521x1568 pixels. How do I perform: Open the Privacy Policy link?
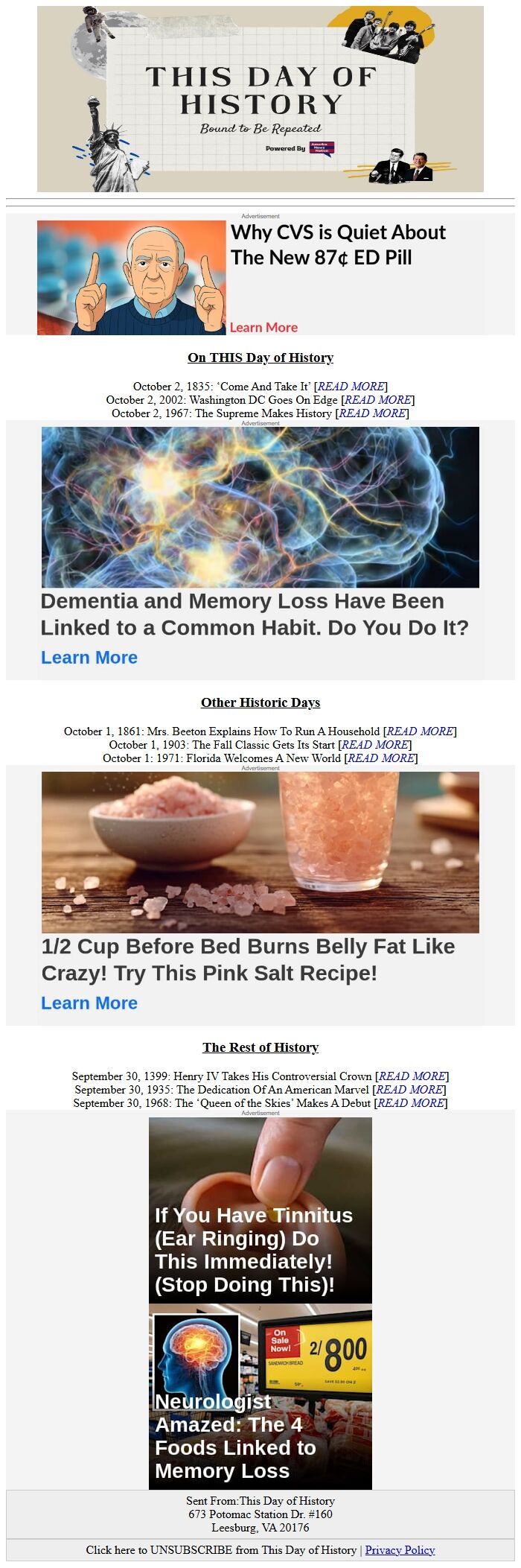tap(400, 1550)
